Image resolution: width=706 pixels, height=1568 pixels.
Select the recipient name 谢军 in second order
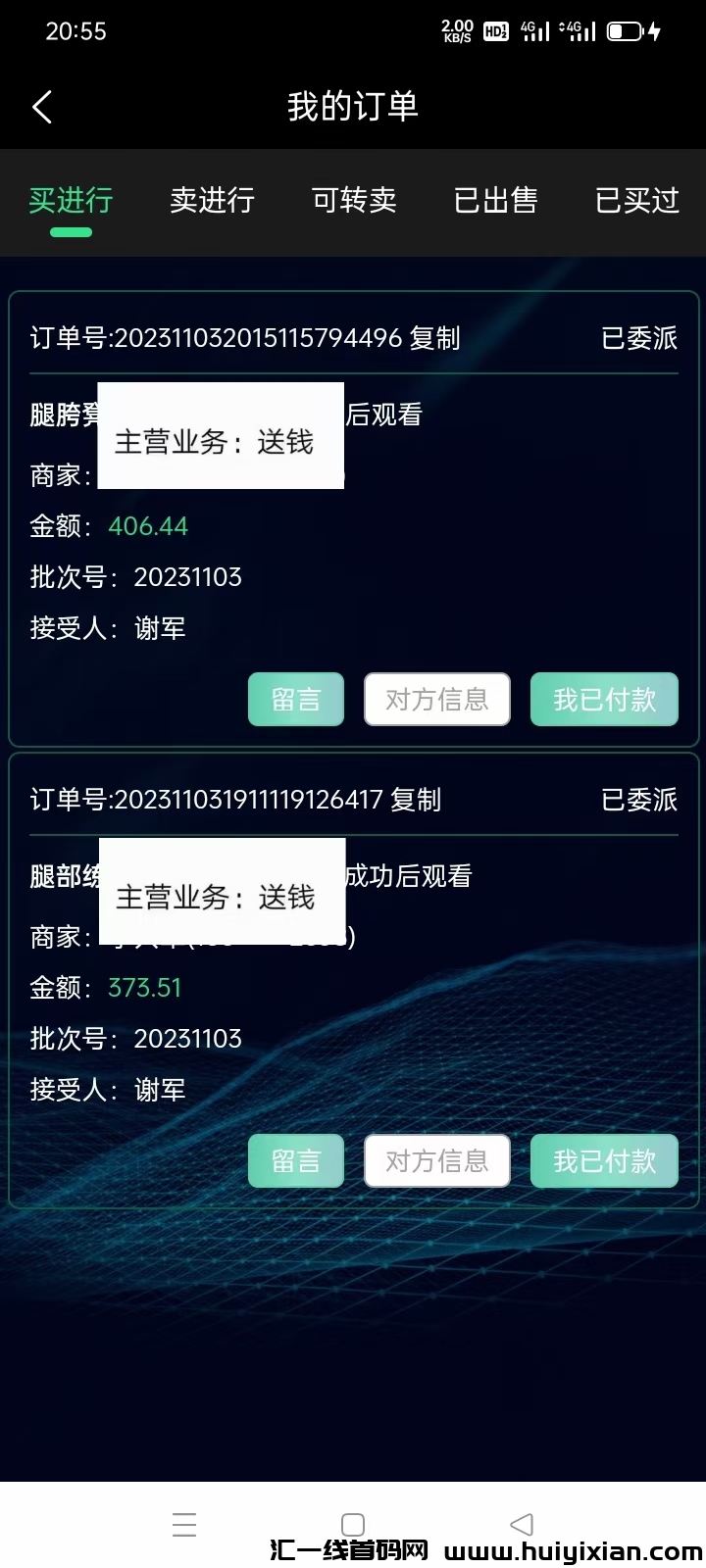point(158,1089)
